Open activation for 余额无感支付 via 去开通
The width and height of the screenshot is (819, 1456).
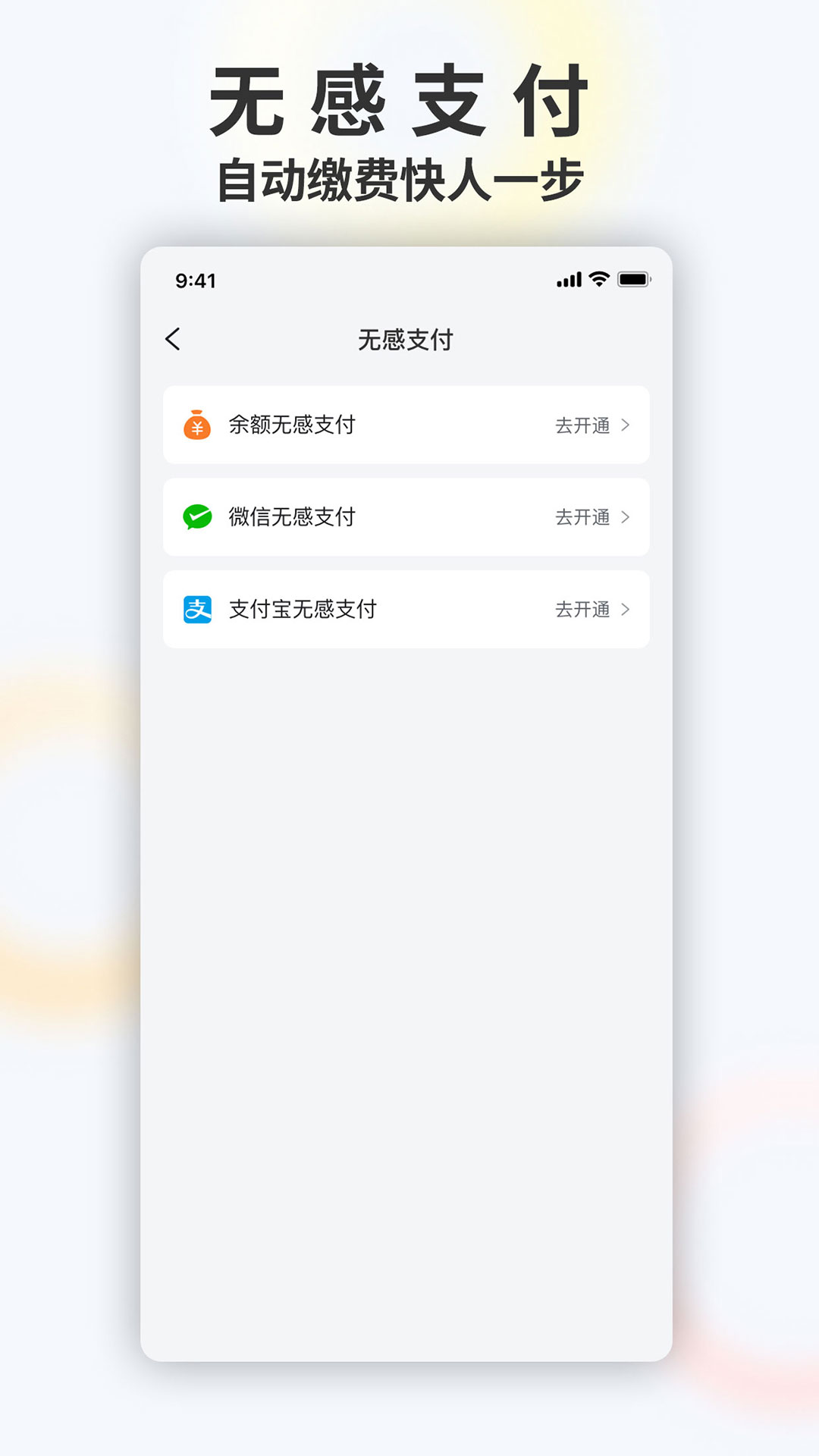pyautogui.click(x=583, y=425)
